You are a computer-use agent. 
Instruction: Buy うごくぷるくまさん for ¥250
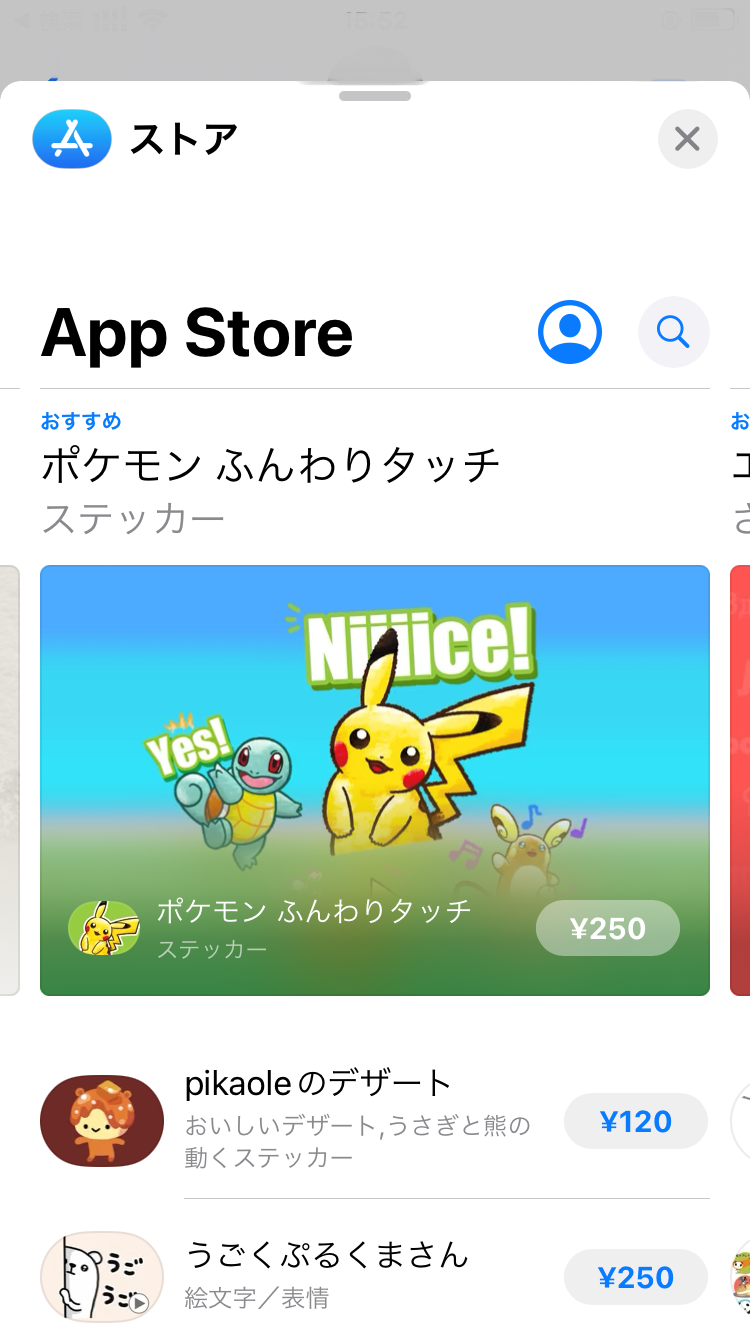(635, 1277)
